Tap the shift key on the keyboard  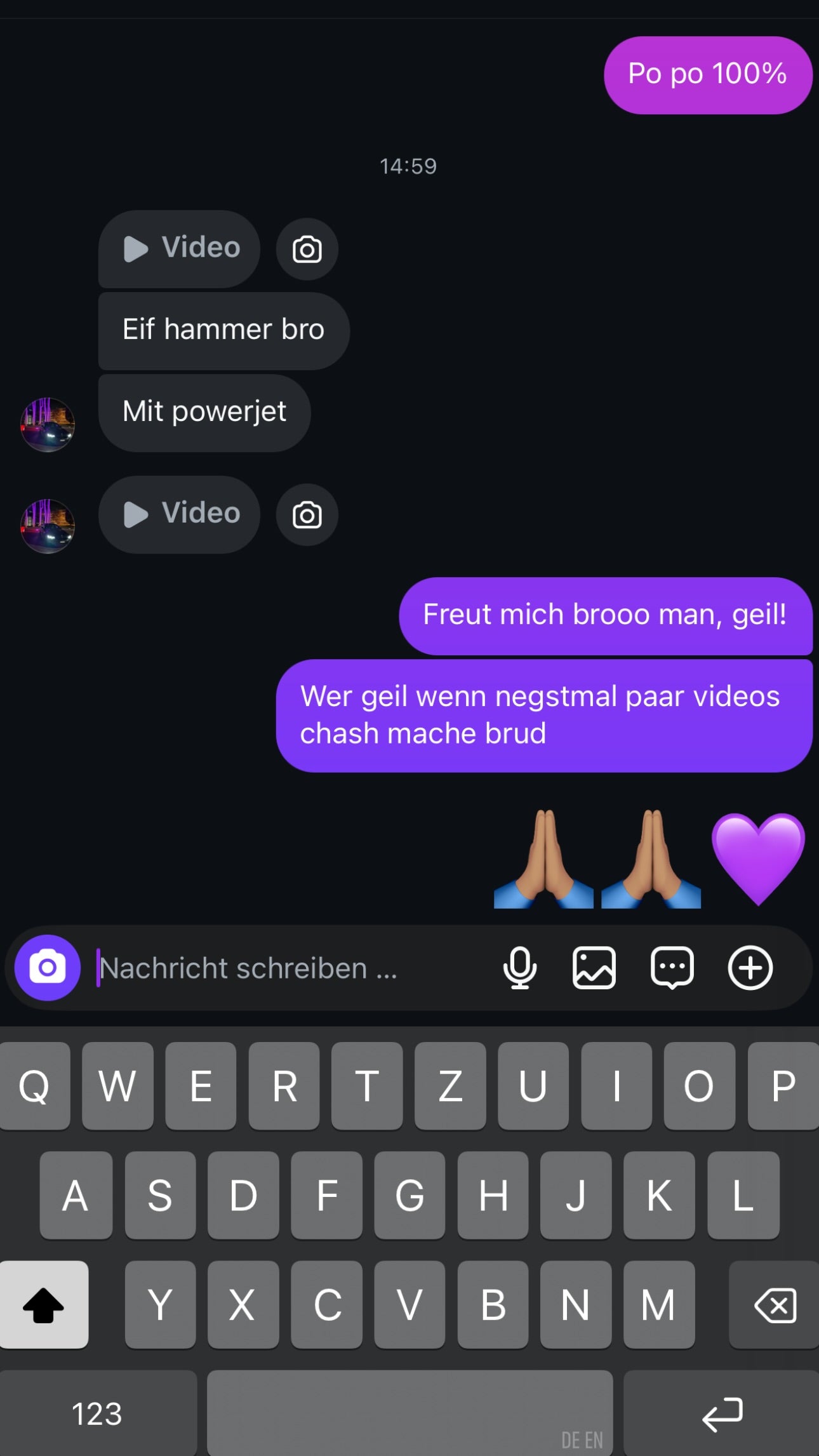click(x=44, y=1304)
